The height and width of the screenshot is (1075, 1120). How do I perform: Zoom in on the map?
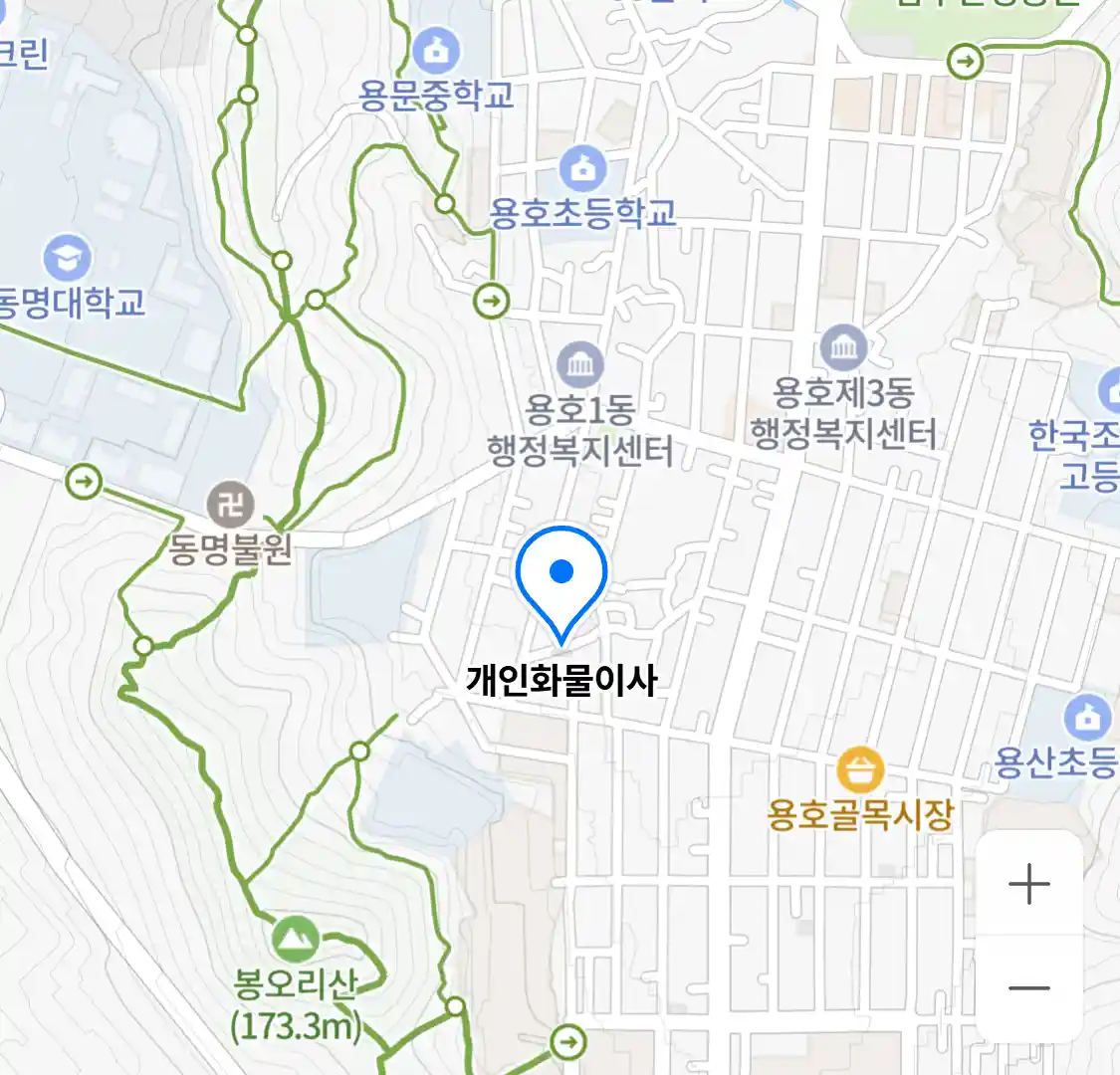pyautogui.click(x=1028, y=884)
